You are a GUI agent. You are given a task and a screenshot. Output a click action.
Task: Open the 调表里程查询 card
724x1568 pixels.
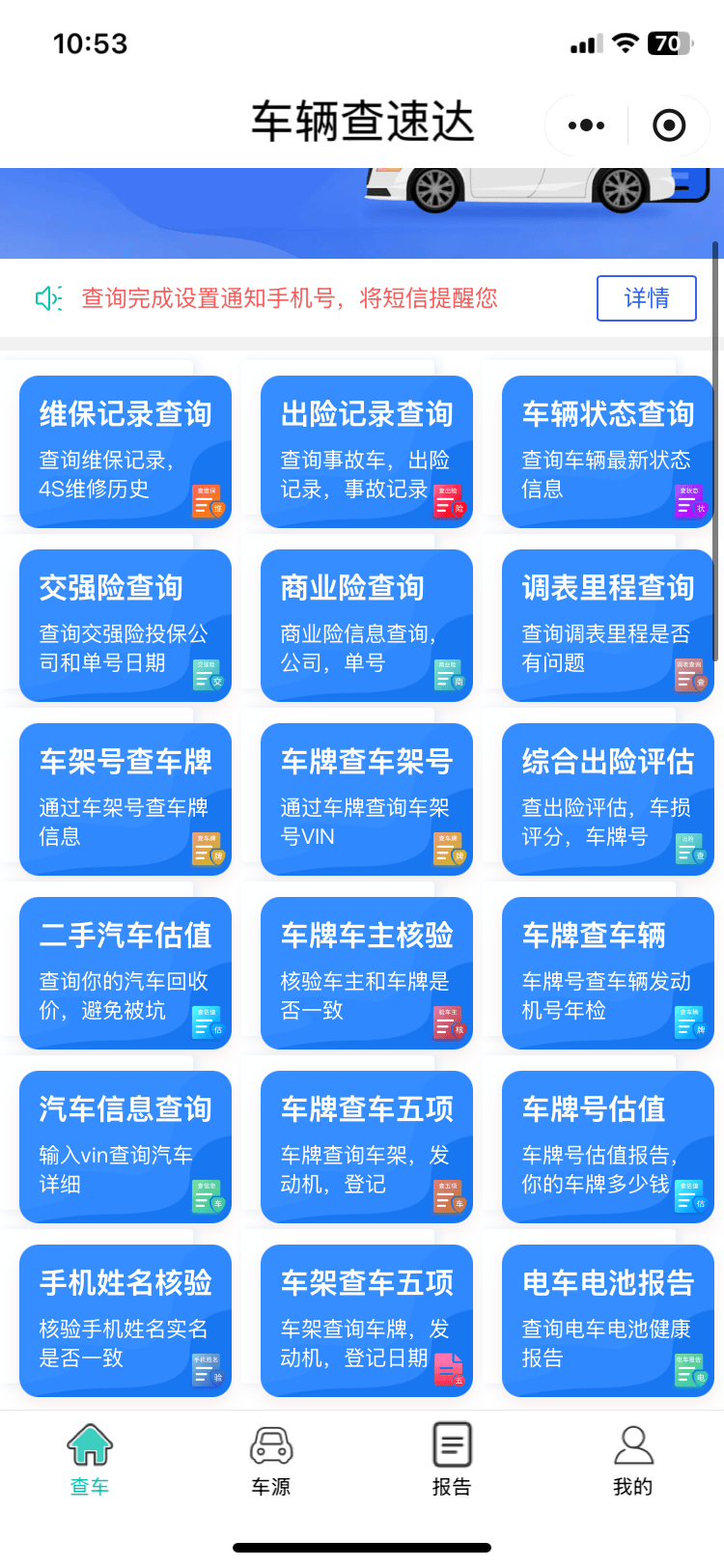608,625
